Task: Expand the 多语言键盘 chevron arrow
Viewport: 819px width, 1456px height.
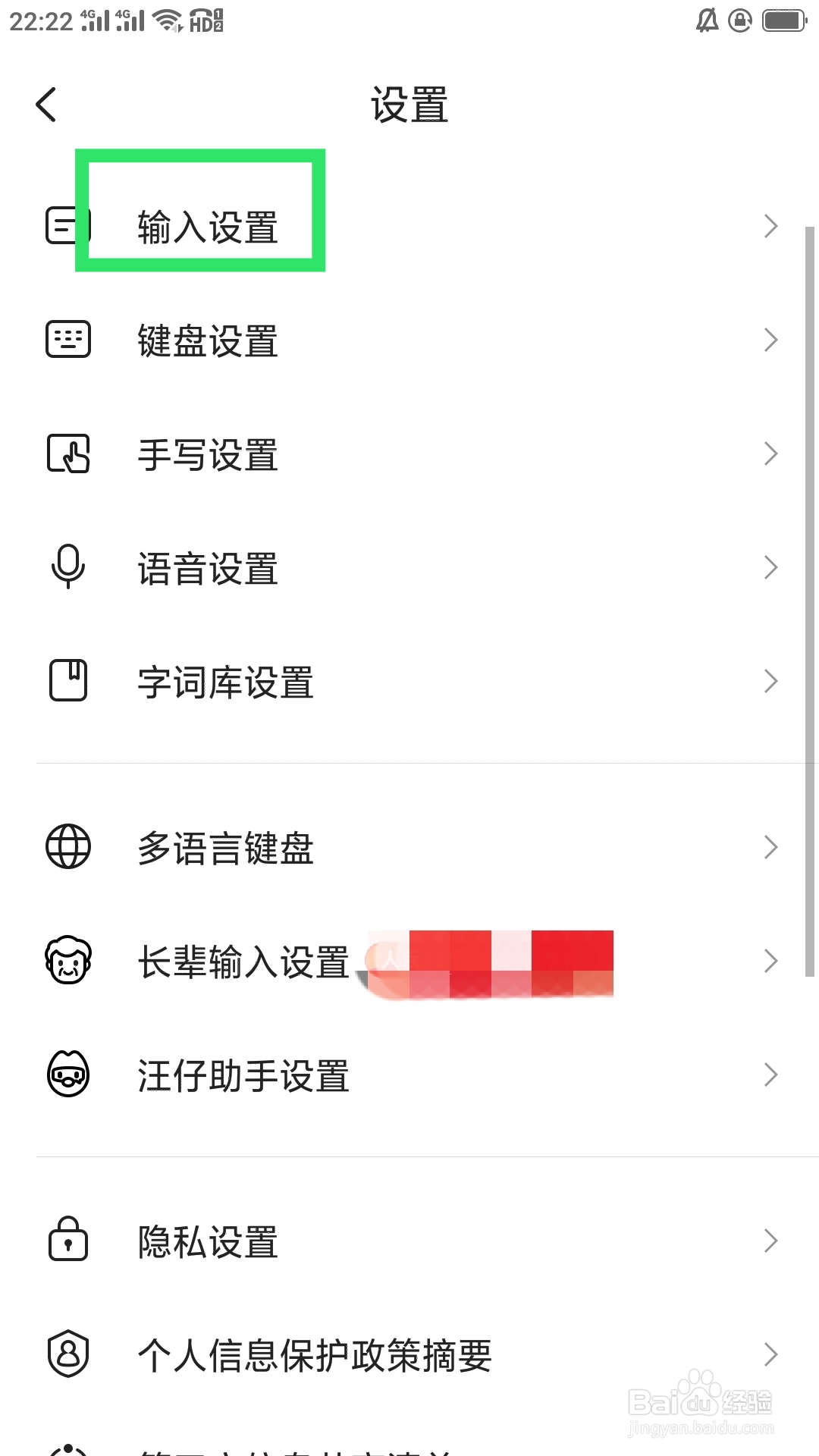Action: click(x=770, y=846)
